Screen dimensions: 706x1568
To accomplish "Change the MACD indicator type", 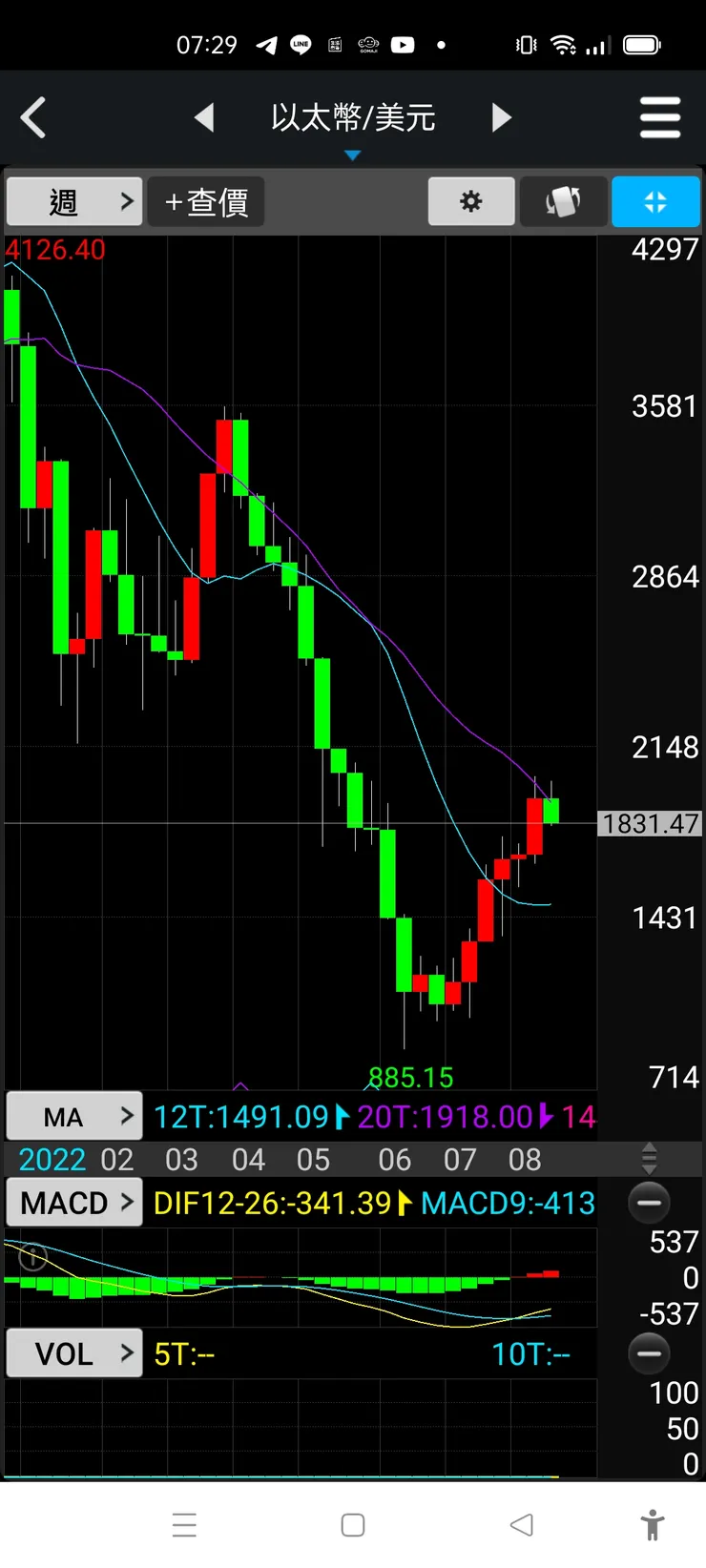I will pos(74,1203).
